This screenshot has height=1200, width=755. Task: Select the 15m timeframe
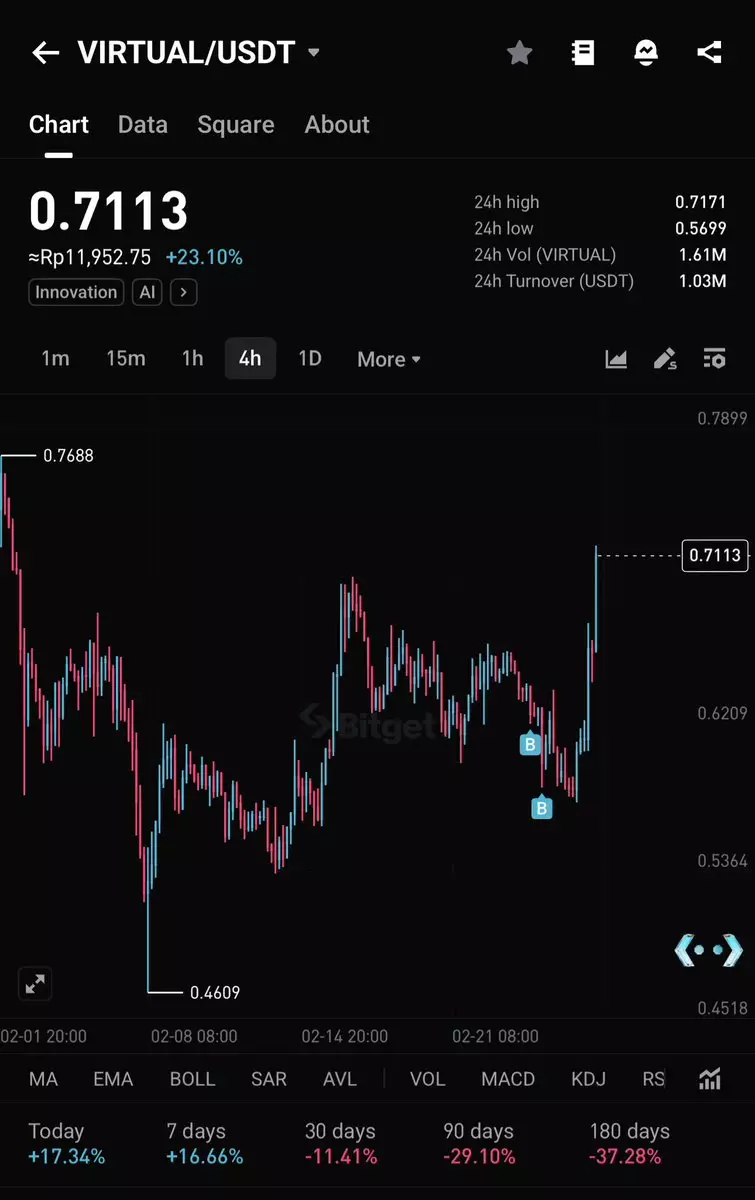[x=126, y=358]
